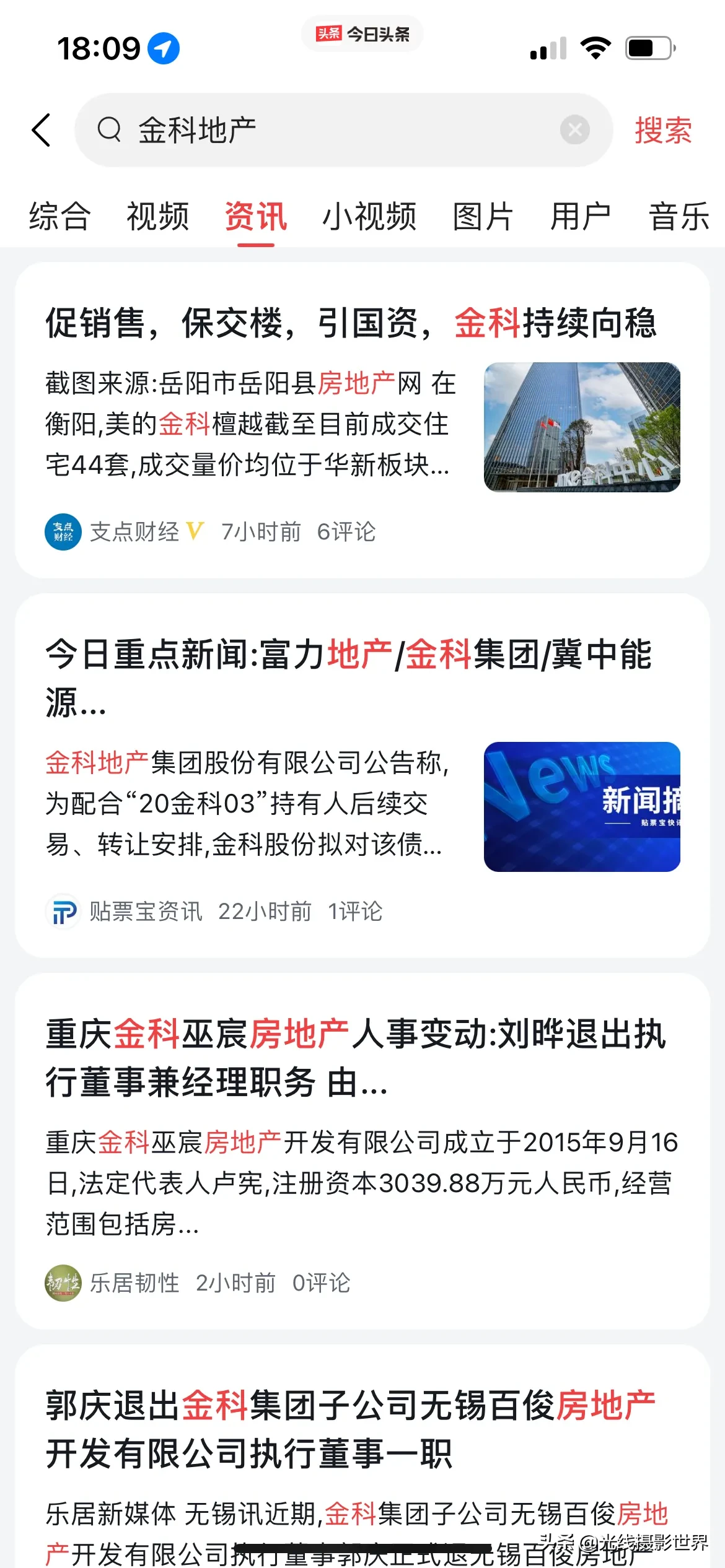Switch to the 视频 tab
Viewport: 725px width, 1568px height.
[x=157, y=217]
